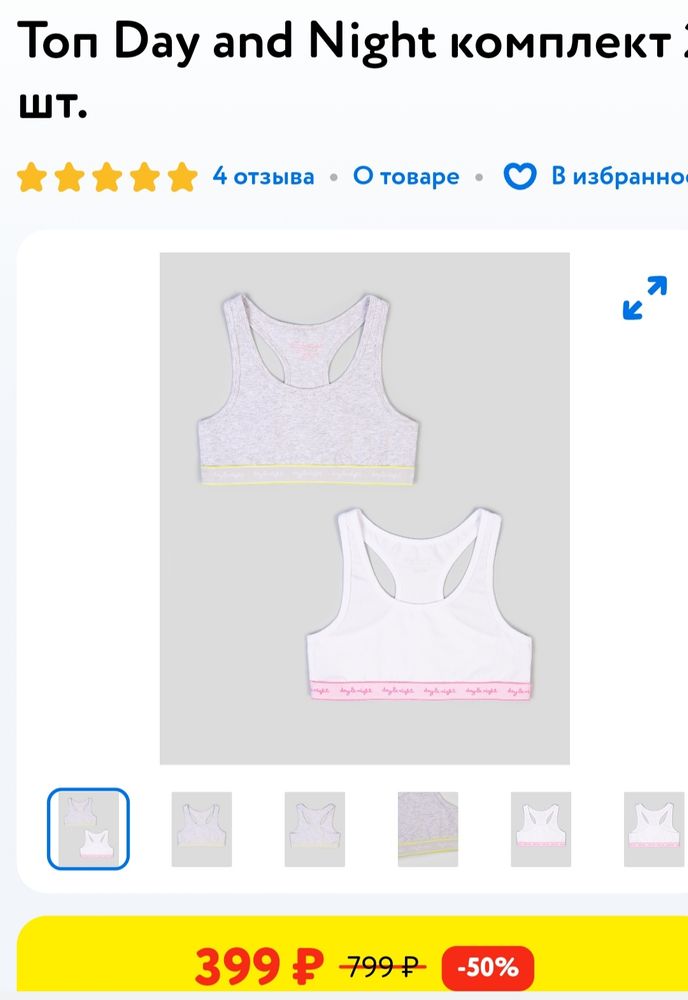Select the second thumbnail, gray top front
The width and height of the screenshot is (688, 1000).
201,829
